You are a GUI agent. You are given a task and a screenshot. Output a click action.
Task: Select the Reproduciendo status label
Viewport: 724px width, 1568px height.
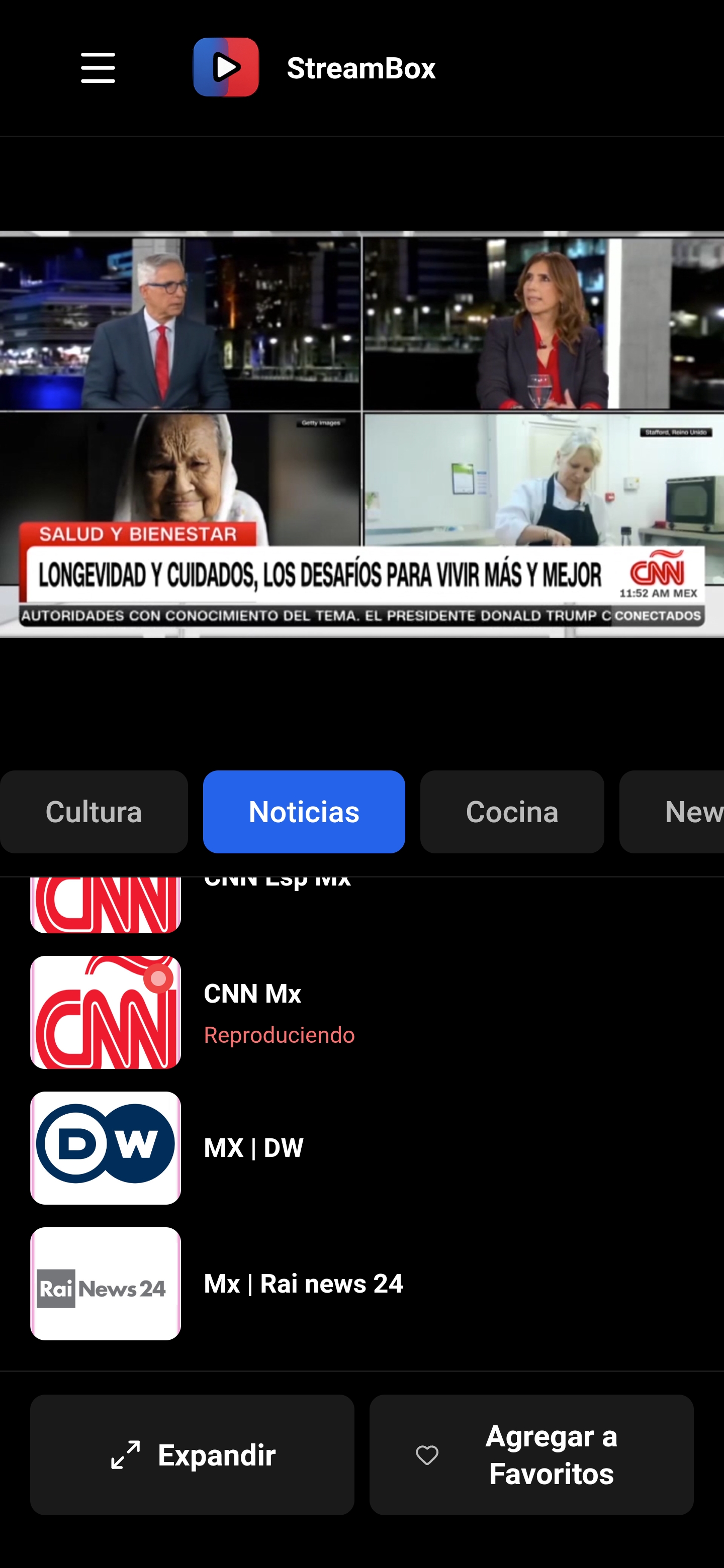click(279, 1034)
